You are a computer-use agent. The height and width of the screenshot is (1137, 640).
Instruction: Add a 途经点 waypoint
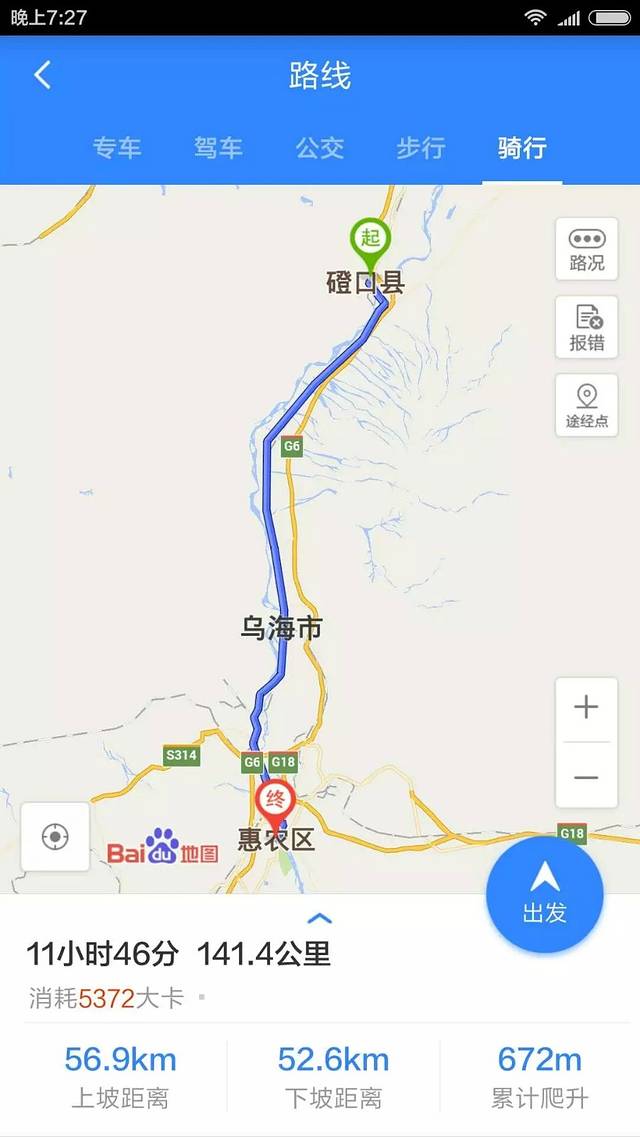click(x=586, y=405)
